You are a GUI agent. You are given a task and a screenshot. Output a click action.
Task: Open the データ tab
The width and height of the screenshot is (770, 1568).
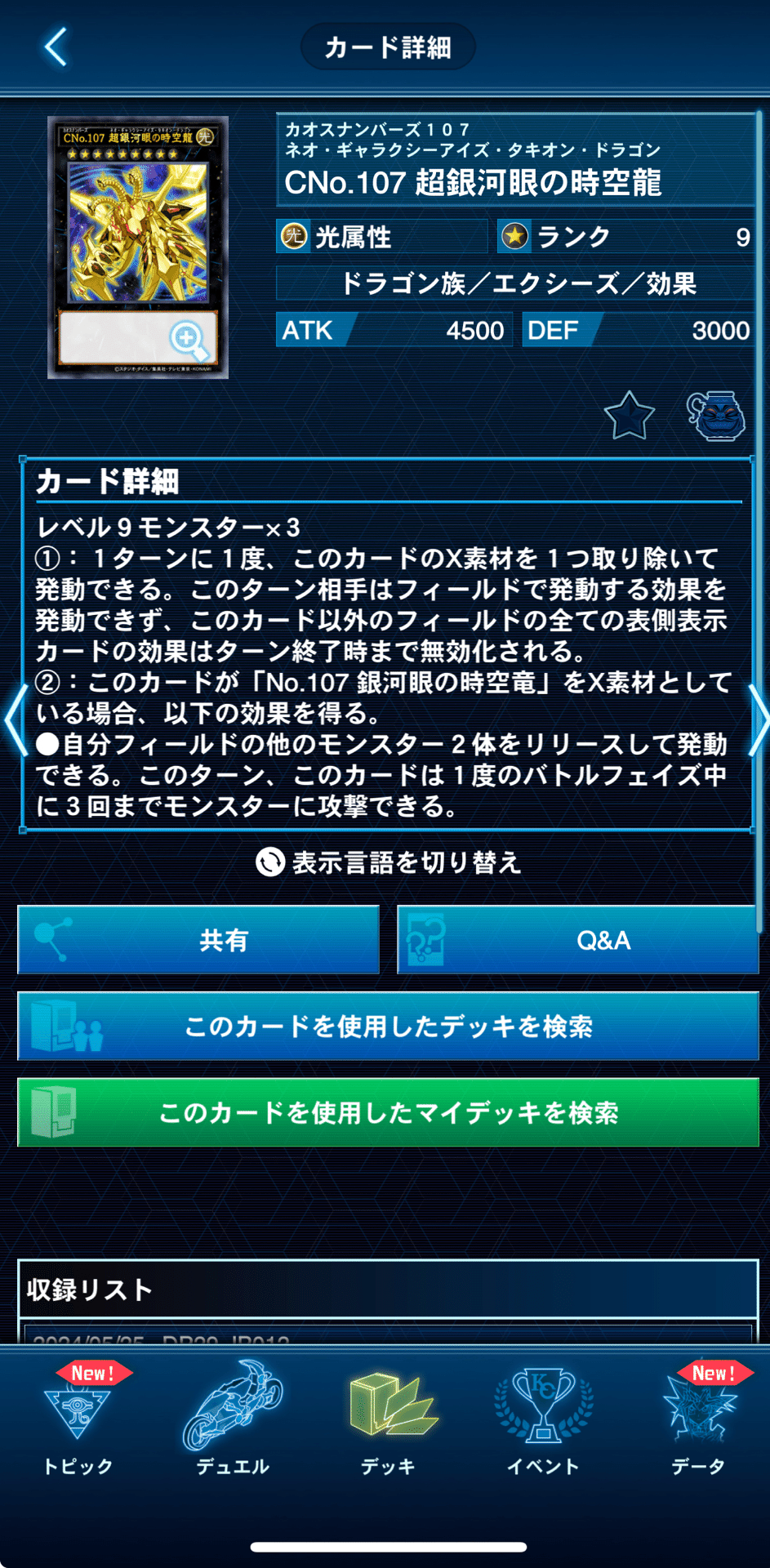pos(699,1421)
